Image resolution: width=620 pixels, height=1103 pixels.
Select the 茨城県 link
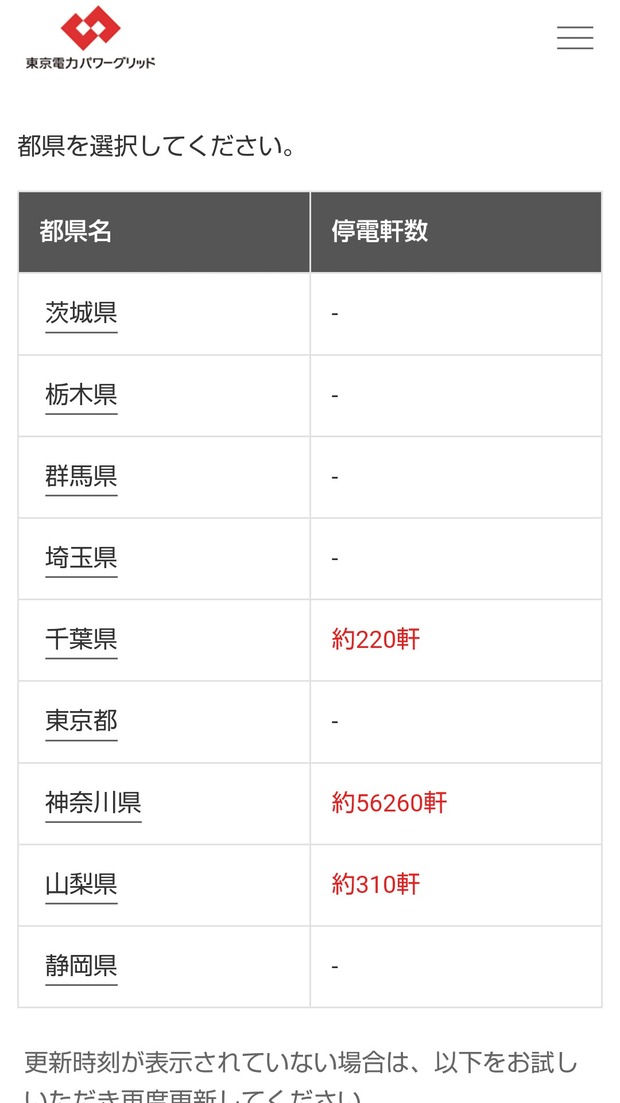coord(81,314)
